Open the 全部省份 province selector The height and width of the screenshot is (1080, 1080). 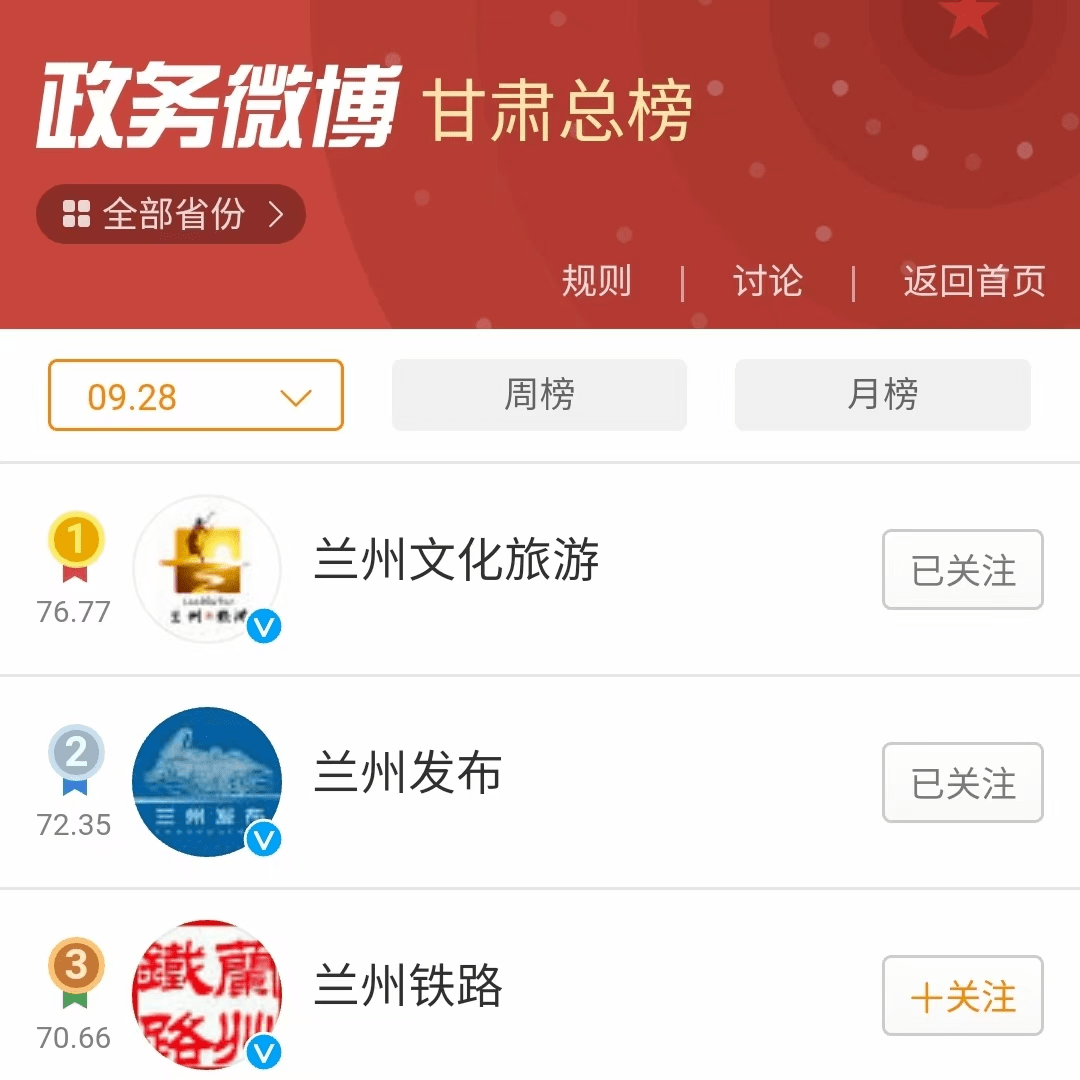pyautogui.click(x=171, y=214)
